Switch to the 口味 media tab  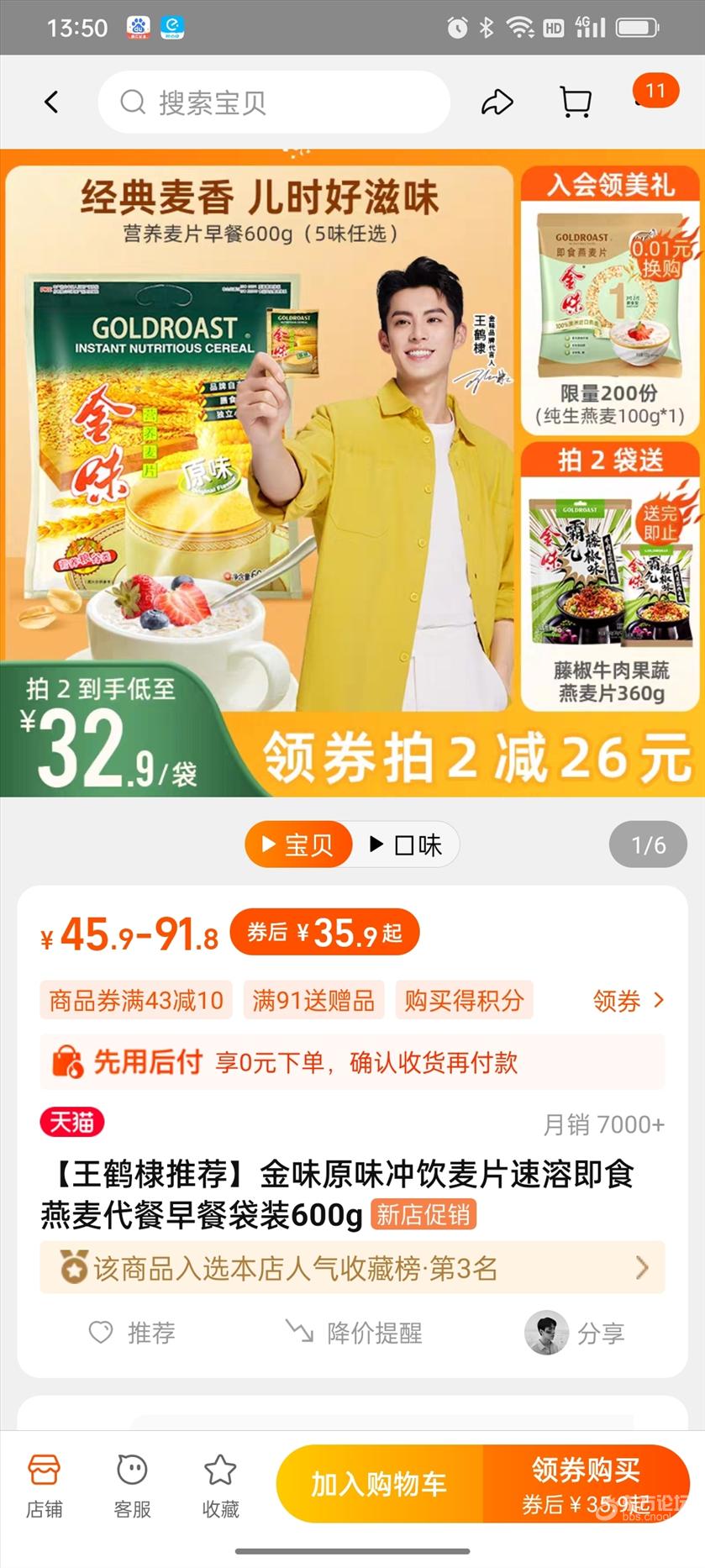[407, 845]
